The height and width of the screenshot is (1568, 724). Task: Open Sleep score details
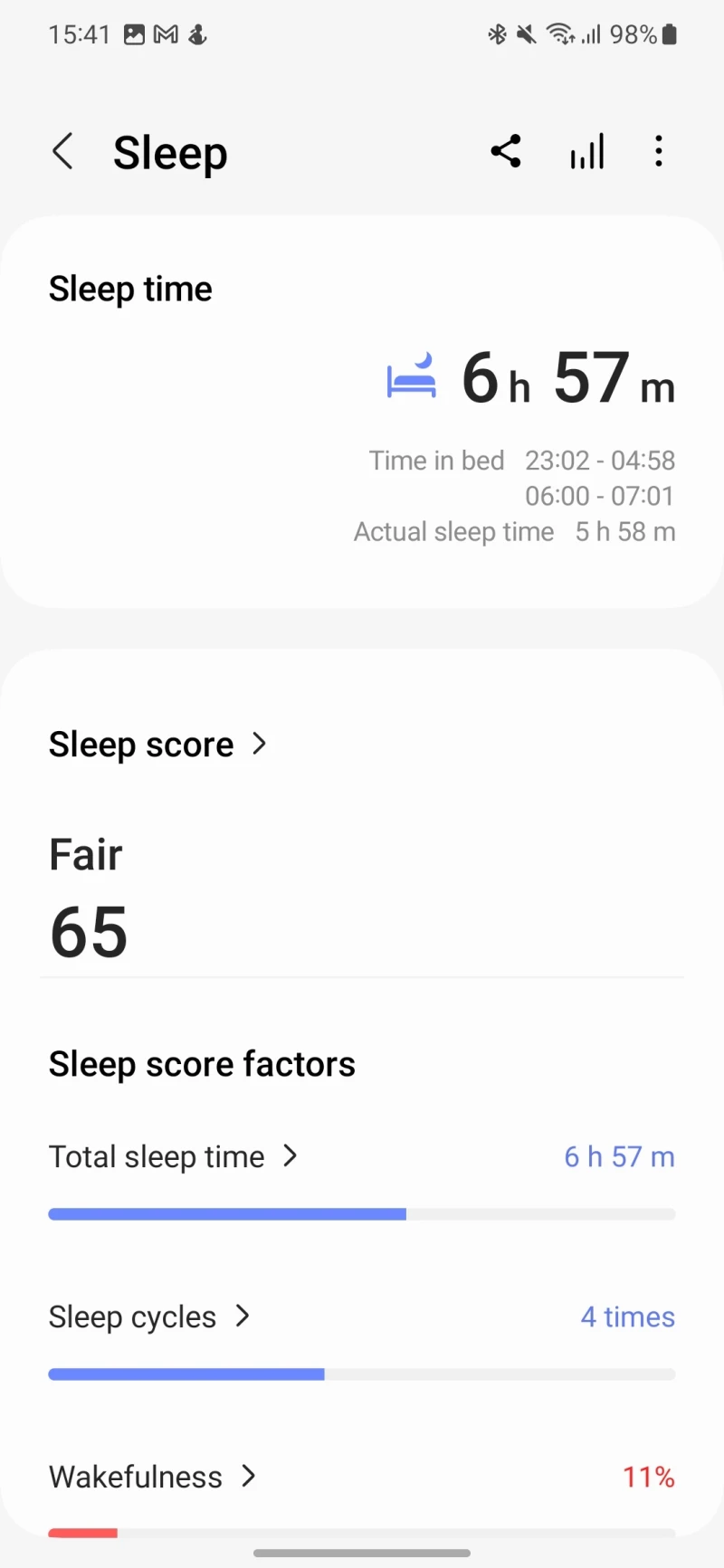coord(158,745)
